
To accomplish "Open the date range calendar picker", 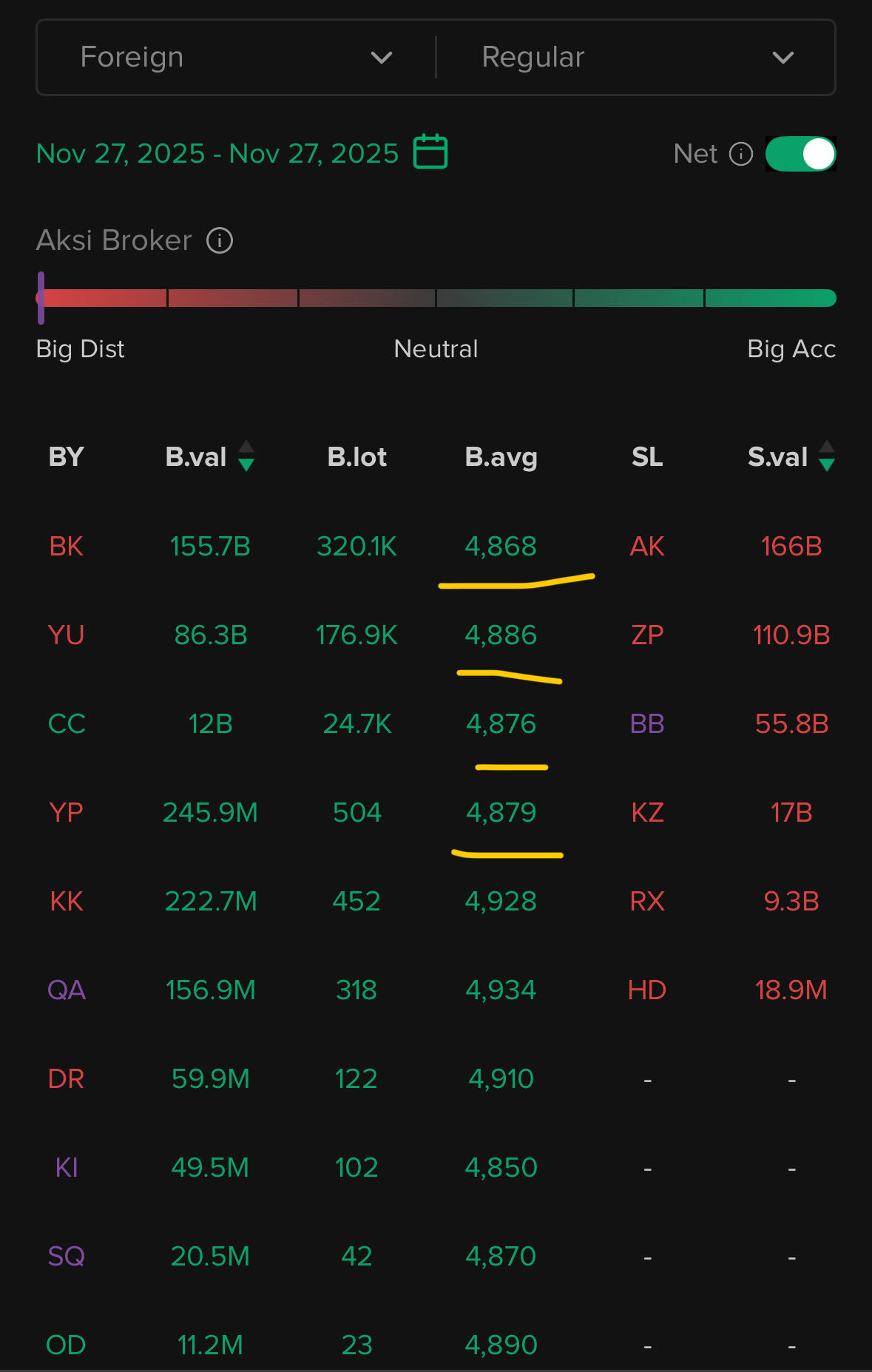I will (x=430, y=152).
